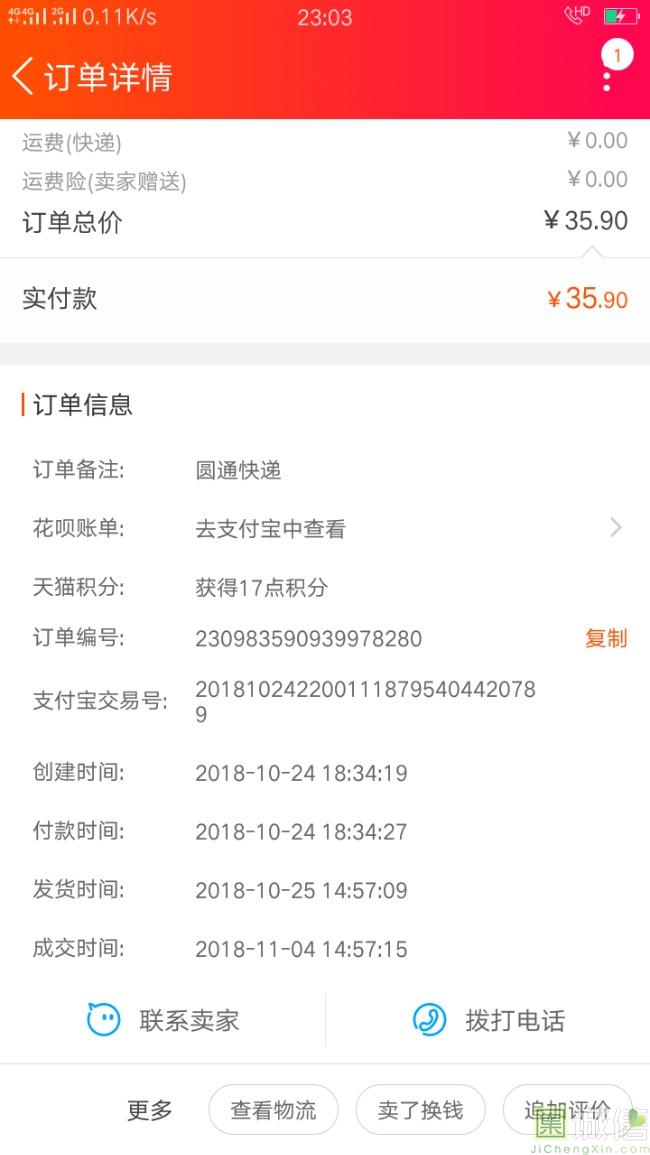Select 卖了换钱 to resell item

tap(421, 1109)
